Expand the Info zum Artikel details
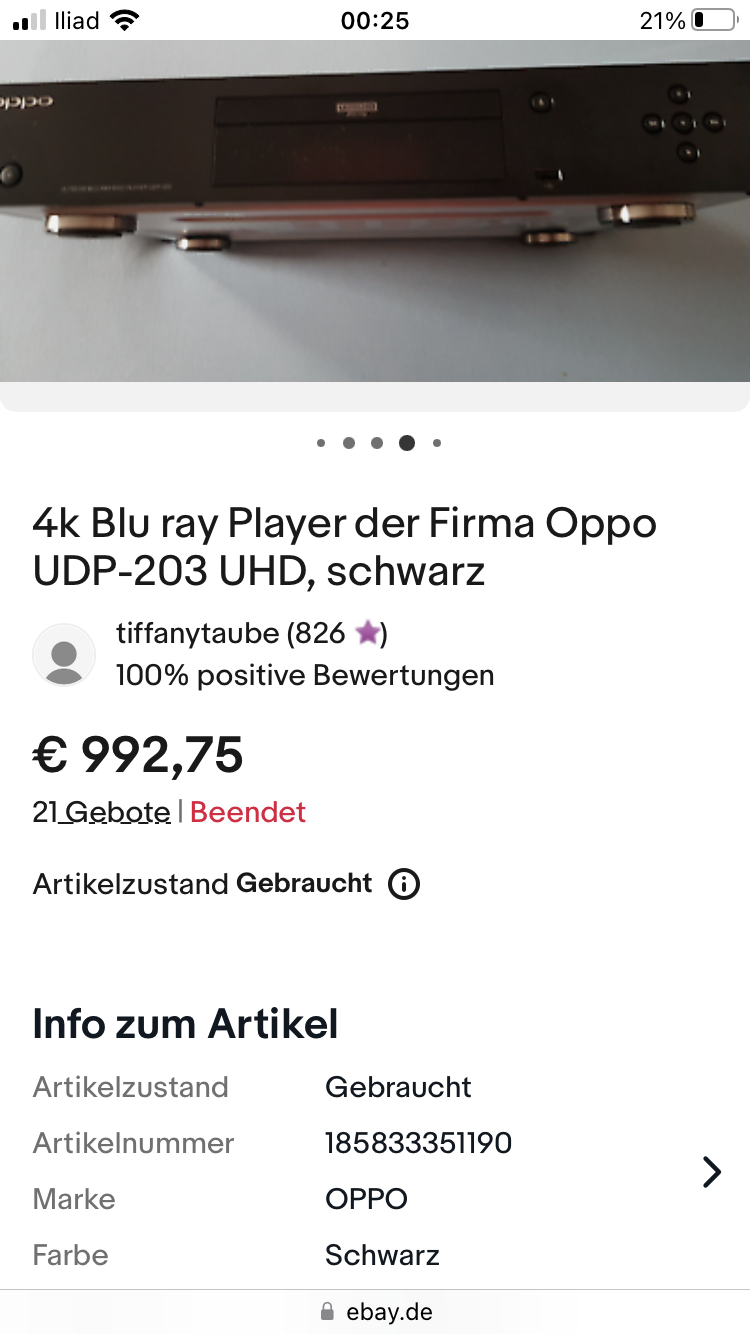Viewport: 750px width, 1334px height. (x=711, y=1171)
